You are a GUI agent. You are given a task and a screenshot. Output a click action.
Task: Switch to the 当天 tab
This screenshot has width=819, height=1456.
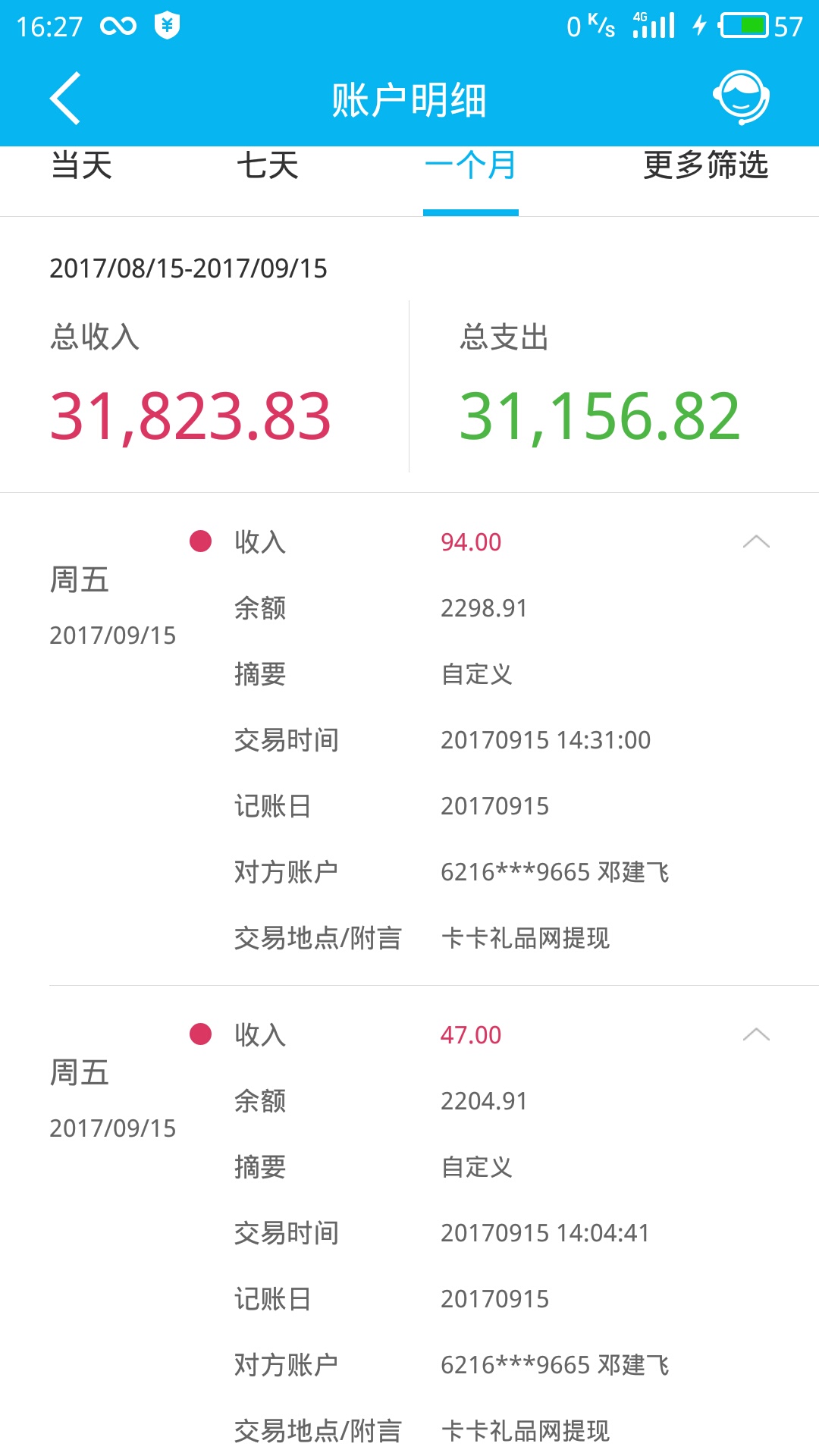[82, 166]
